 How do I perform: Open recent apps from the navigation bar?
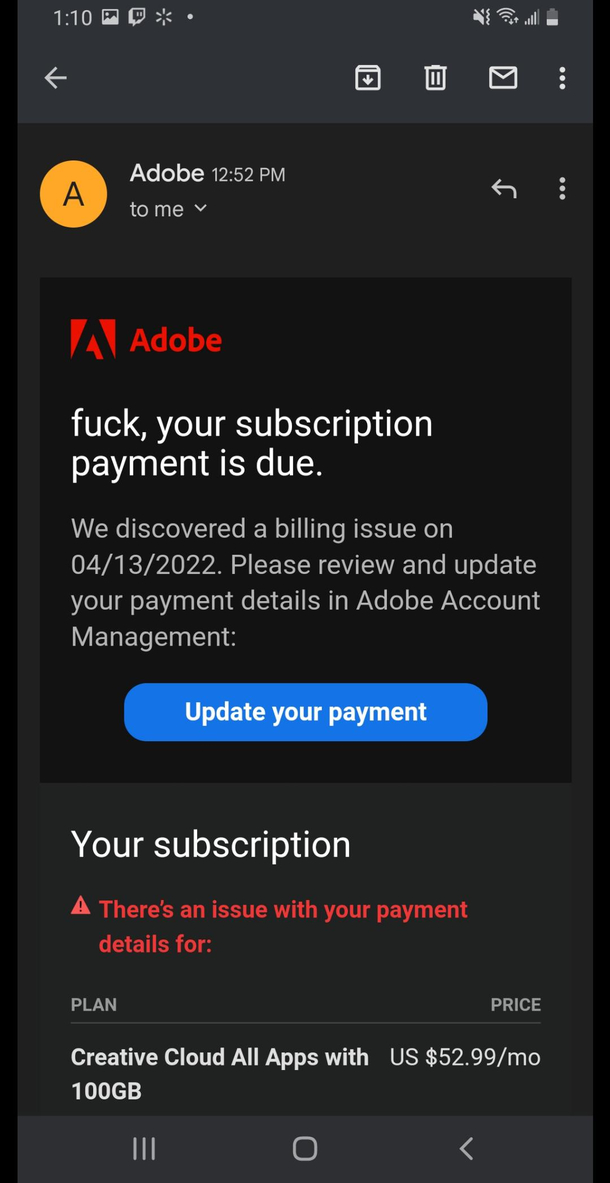[x=144, y=1149]
